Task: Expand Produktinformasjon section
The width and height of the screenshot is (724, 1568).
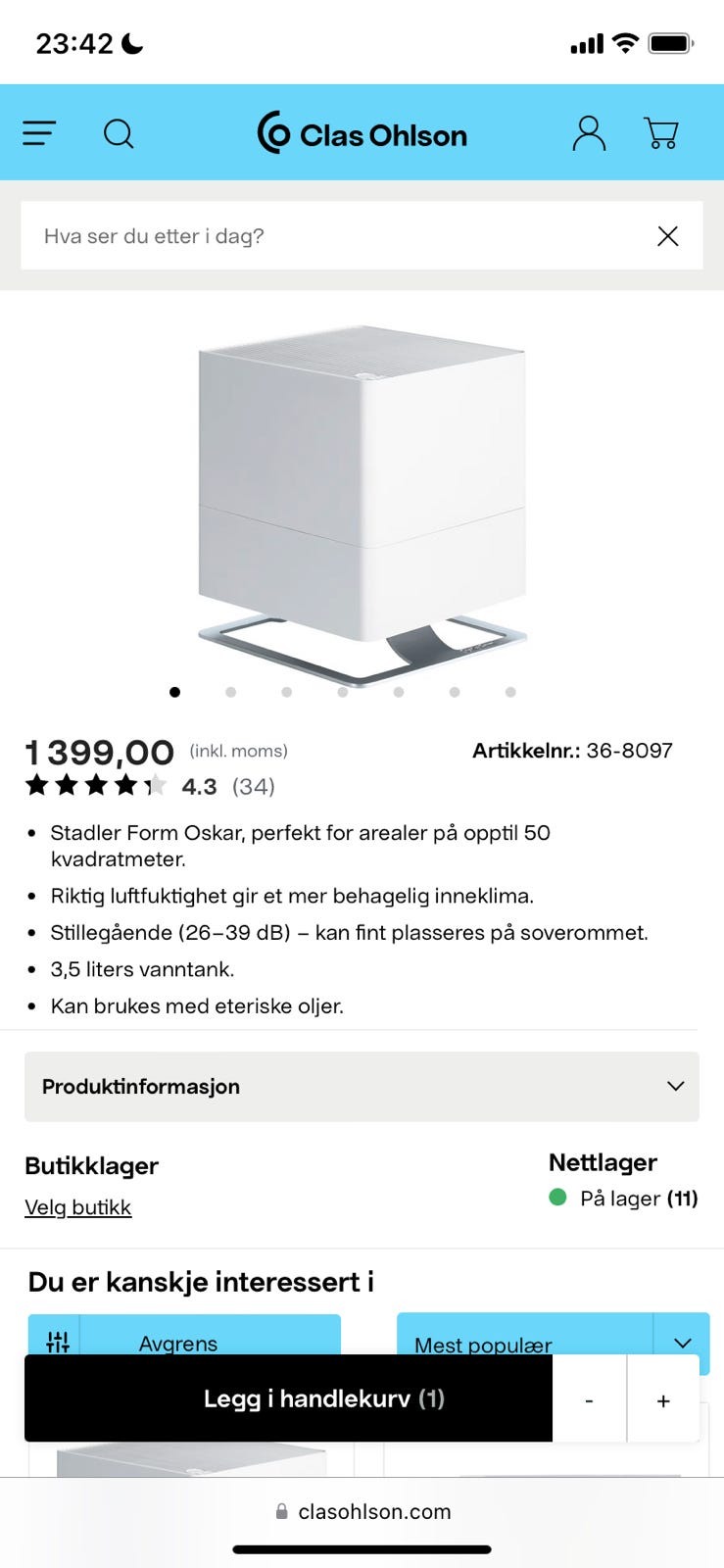Action: pyautogui.click(x=362, y=1087)
